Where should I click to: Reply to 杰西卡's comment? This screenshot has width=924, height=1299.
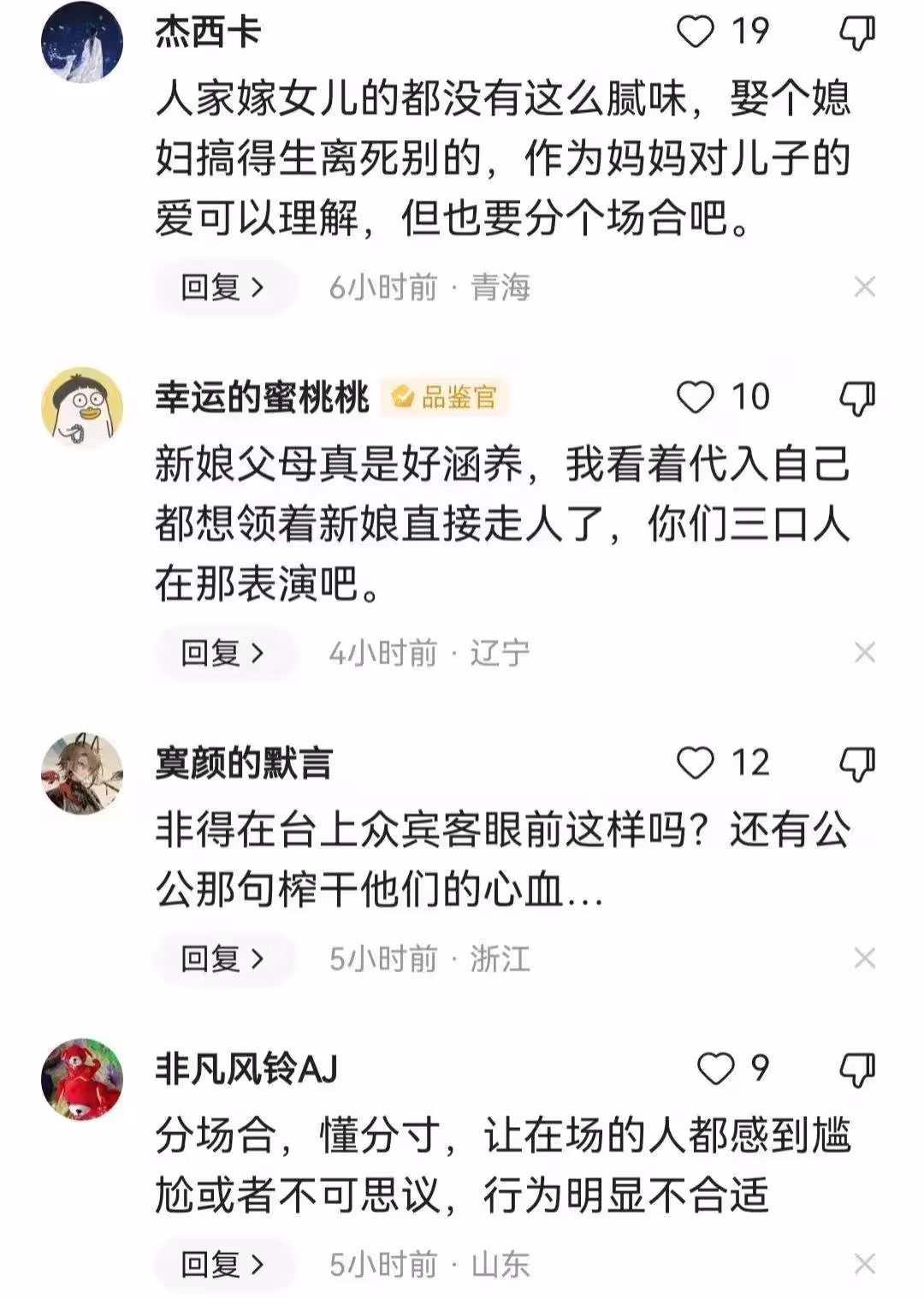point(223,288)
